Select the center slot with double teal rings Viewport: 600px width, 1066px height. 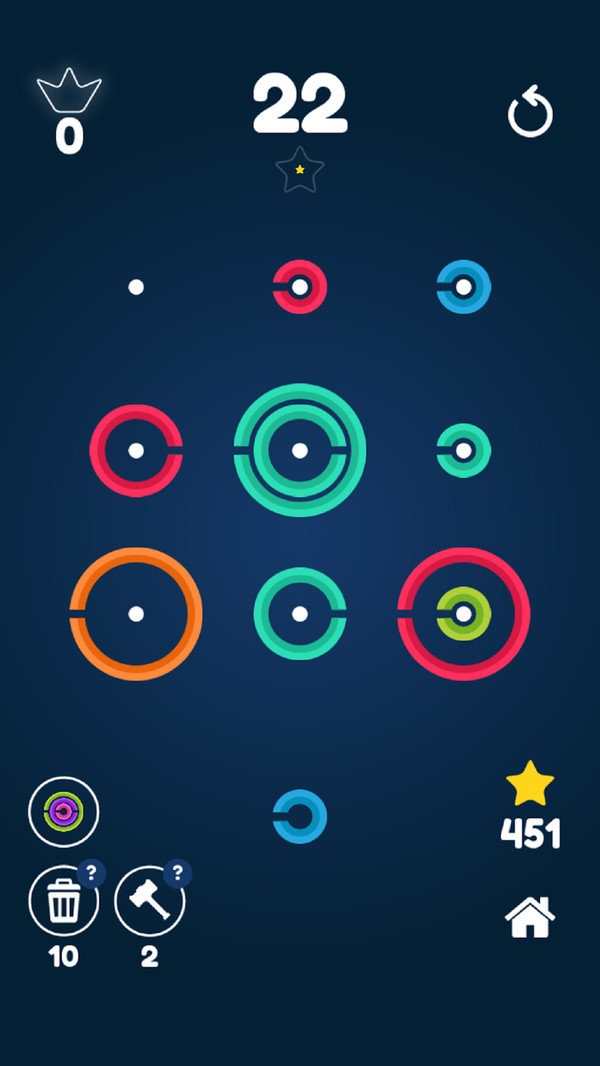300,450
